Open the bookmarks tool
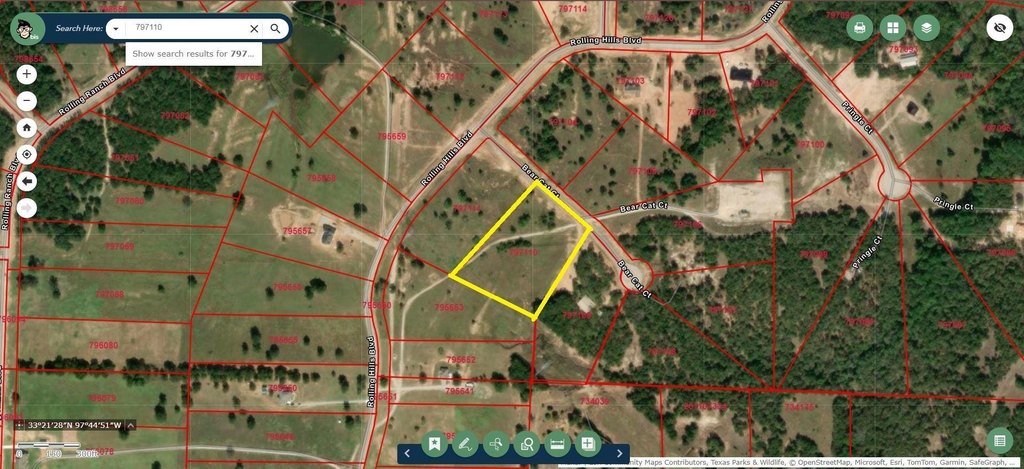The width and height of the screenshot is (1024, 469). (x=434, y=443)
